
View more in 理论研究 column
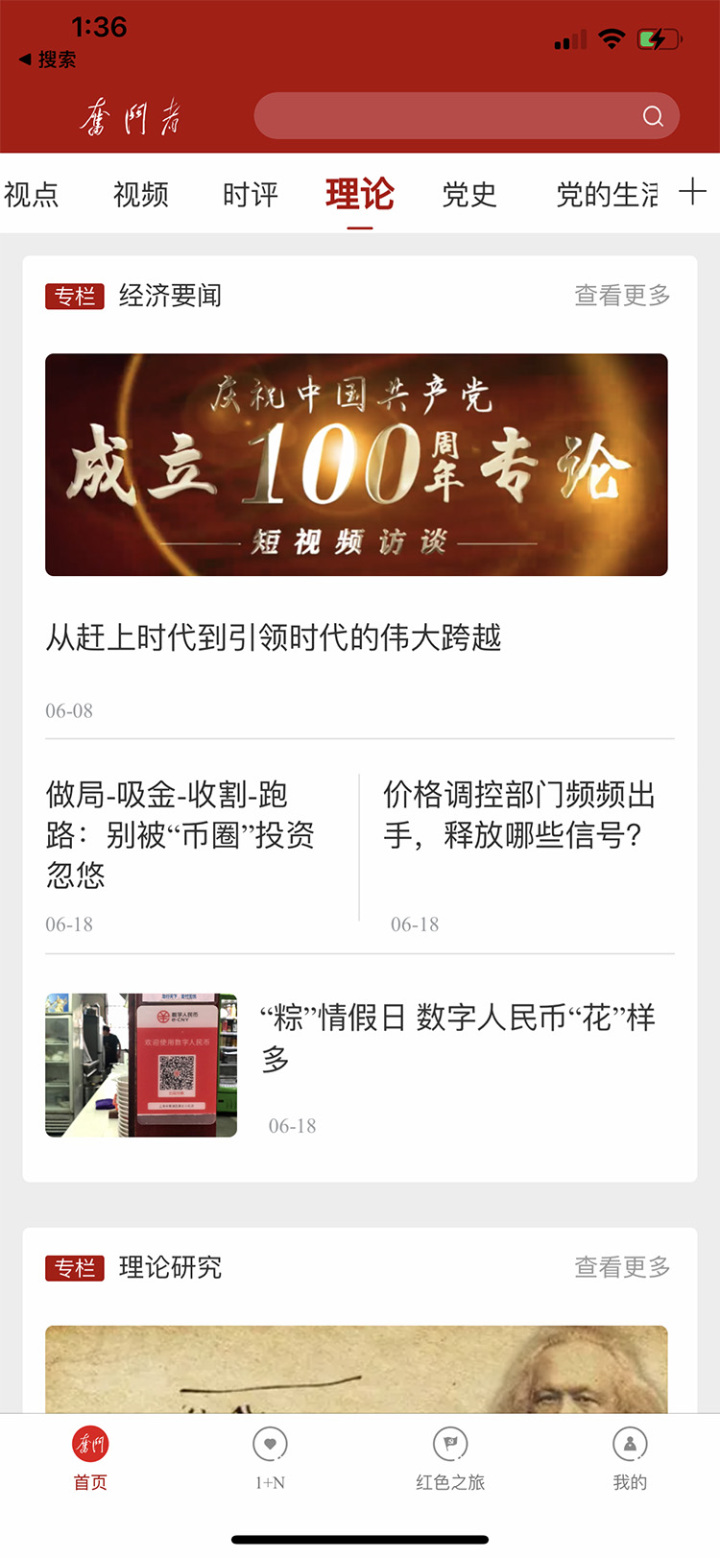click(622, 1267)
